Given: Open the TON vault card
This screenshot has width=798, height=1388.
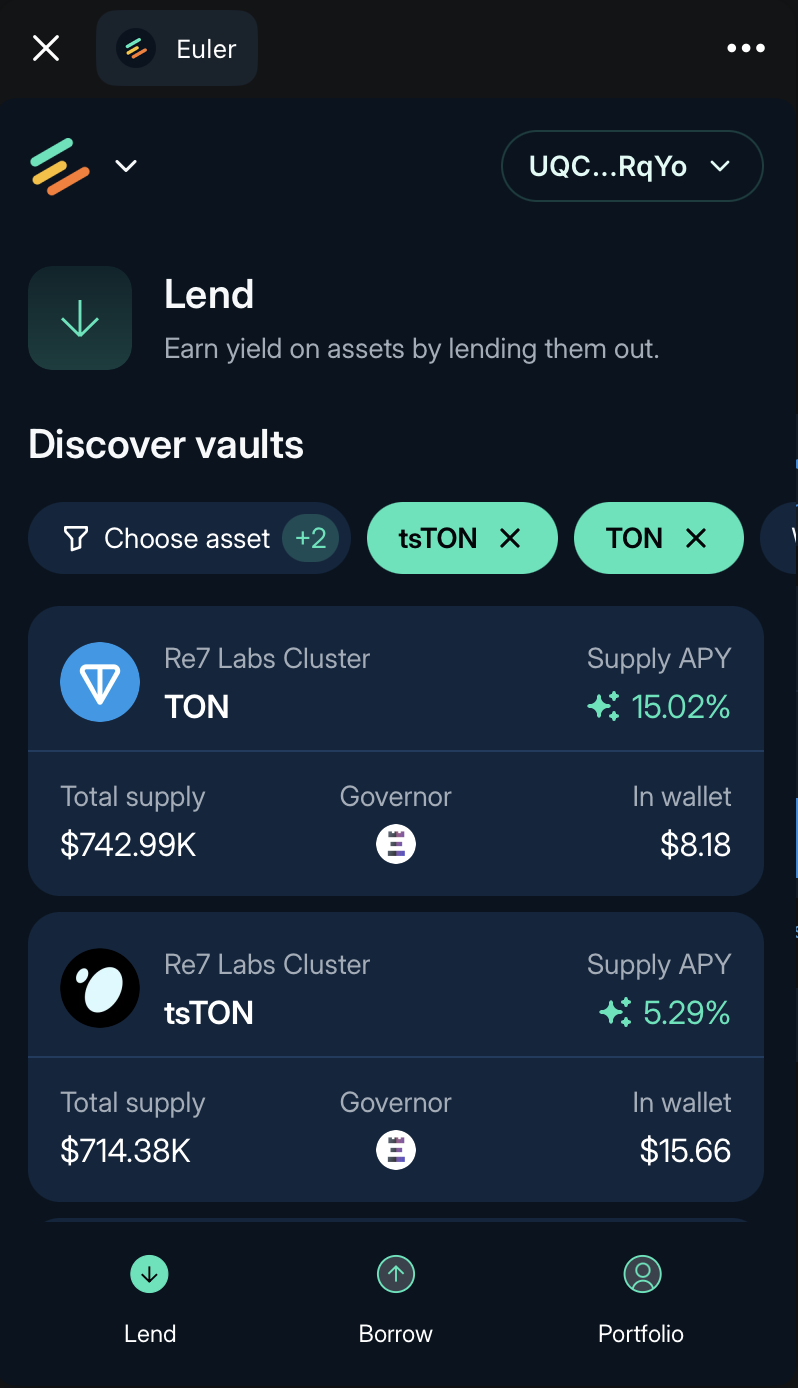Looking at the screenshot, I should (x=395, y=750).
